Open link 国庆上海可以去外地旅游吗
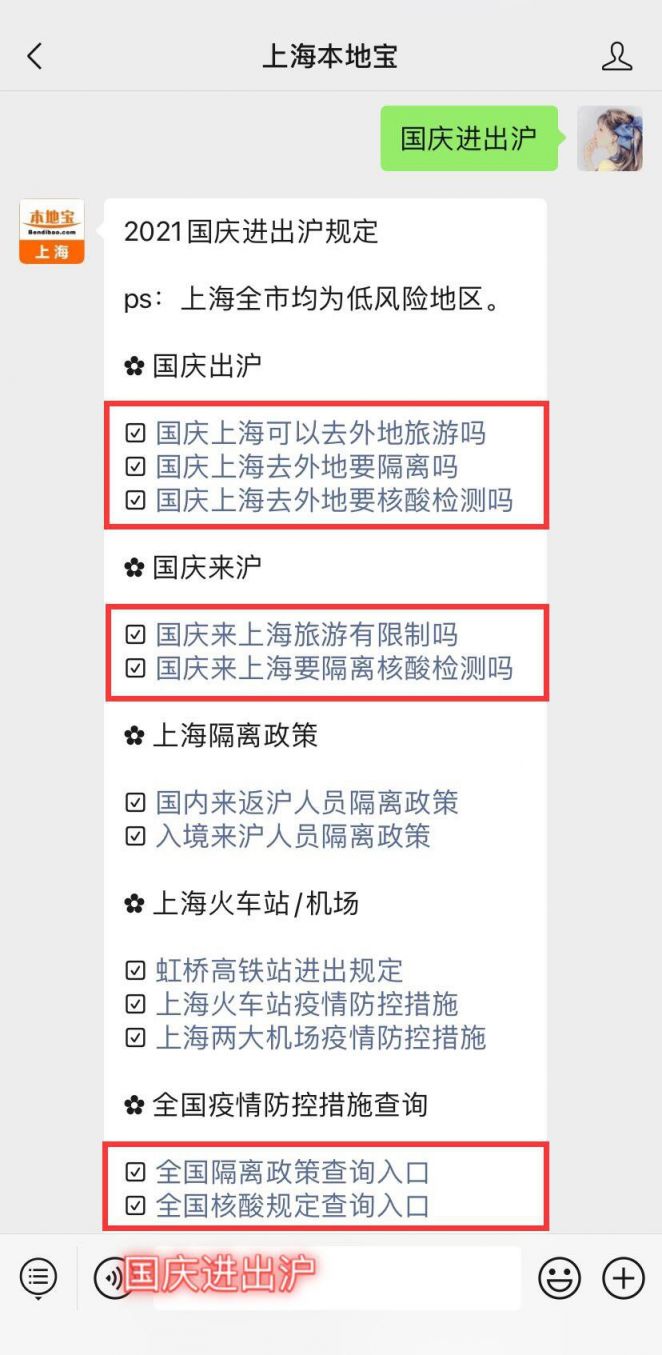662x1355 pixels. point(320,433)
